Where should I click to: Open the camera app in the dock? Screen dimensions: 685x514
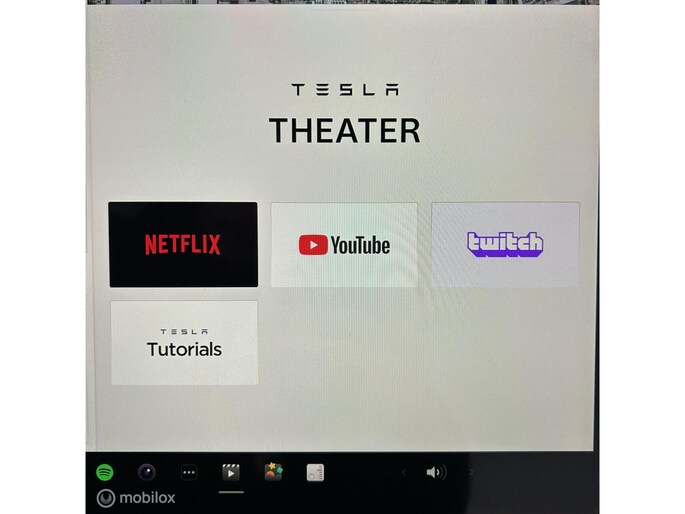click(x=147, y=472)
